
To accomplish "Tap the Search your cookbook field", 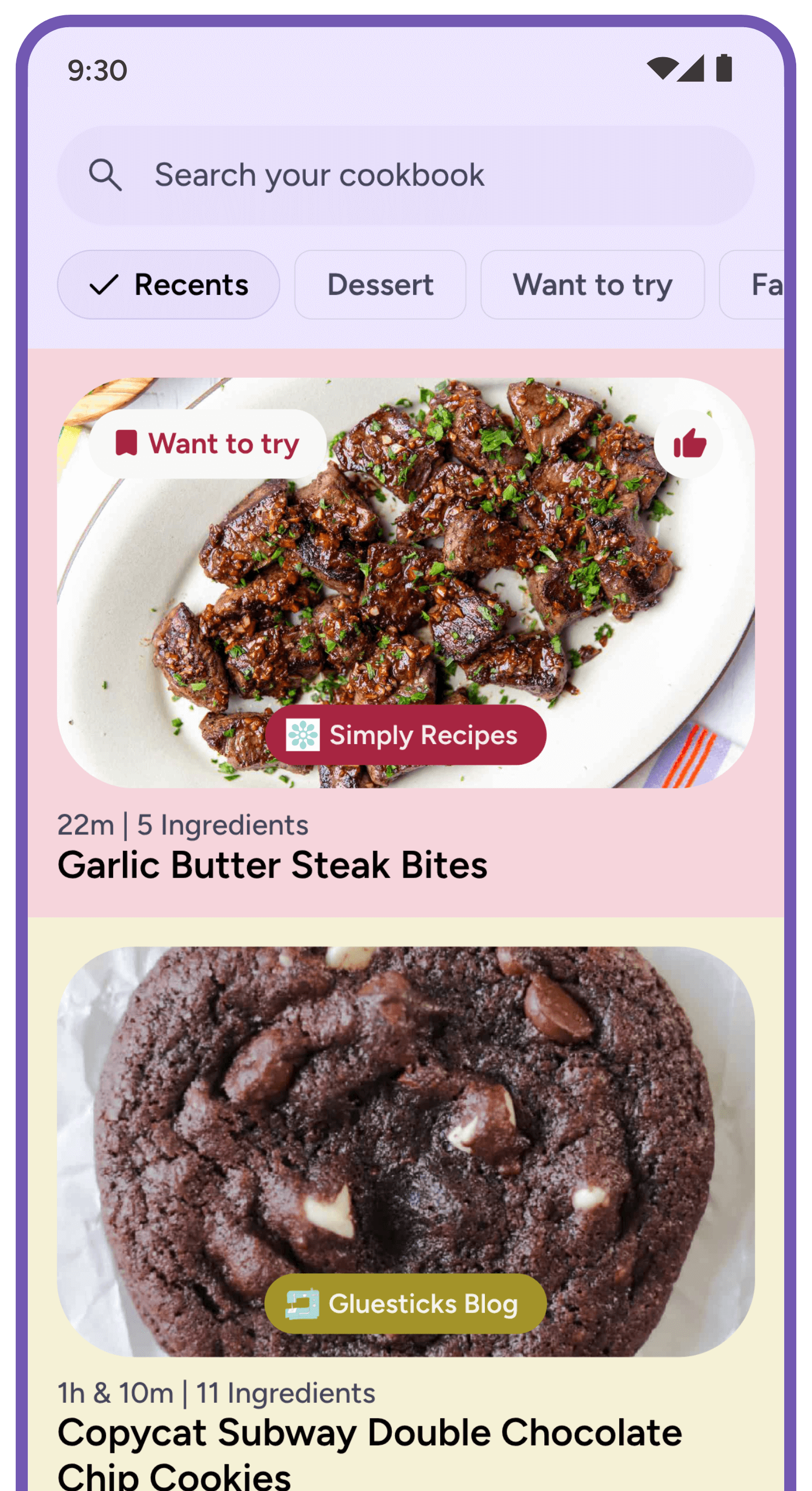I will click(405, 175).
